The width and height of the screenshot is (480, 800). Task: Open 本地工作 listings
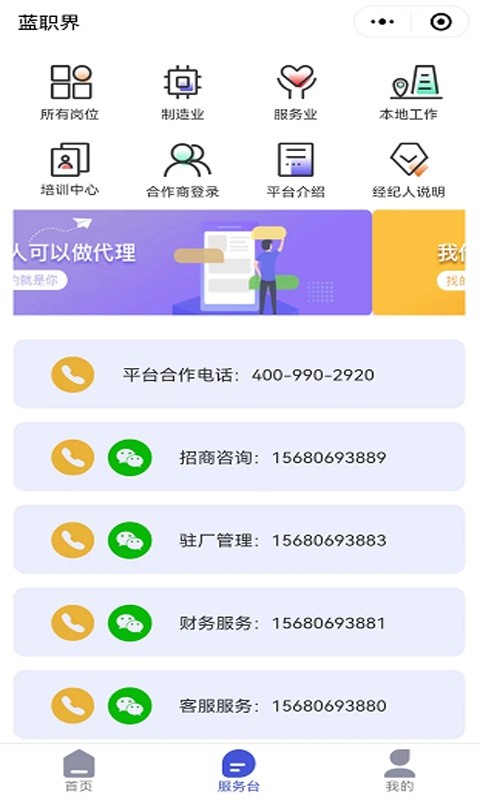(409, 92)
